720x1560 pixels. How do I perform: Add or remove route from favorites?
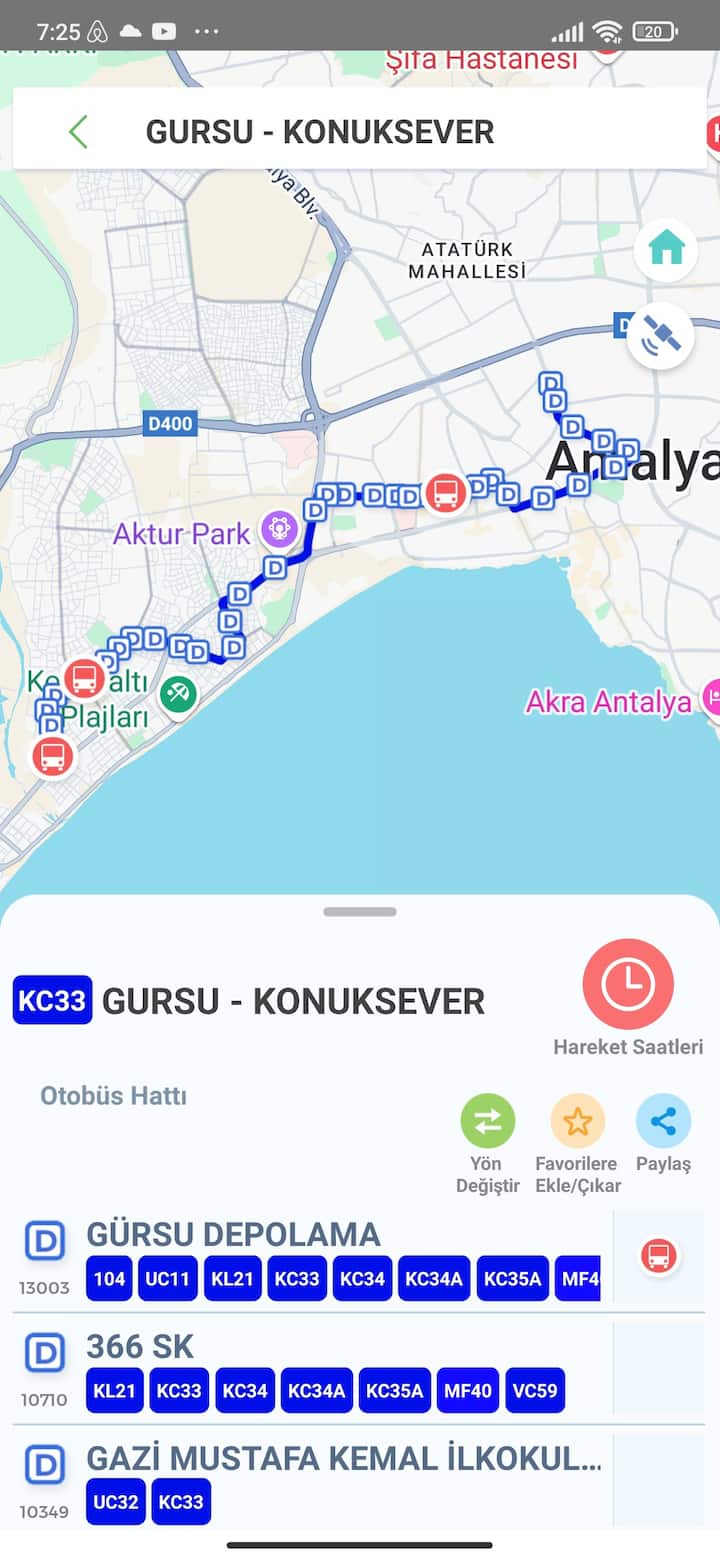point(577,1122)
